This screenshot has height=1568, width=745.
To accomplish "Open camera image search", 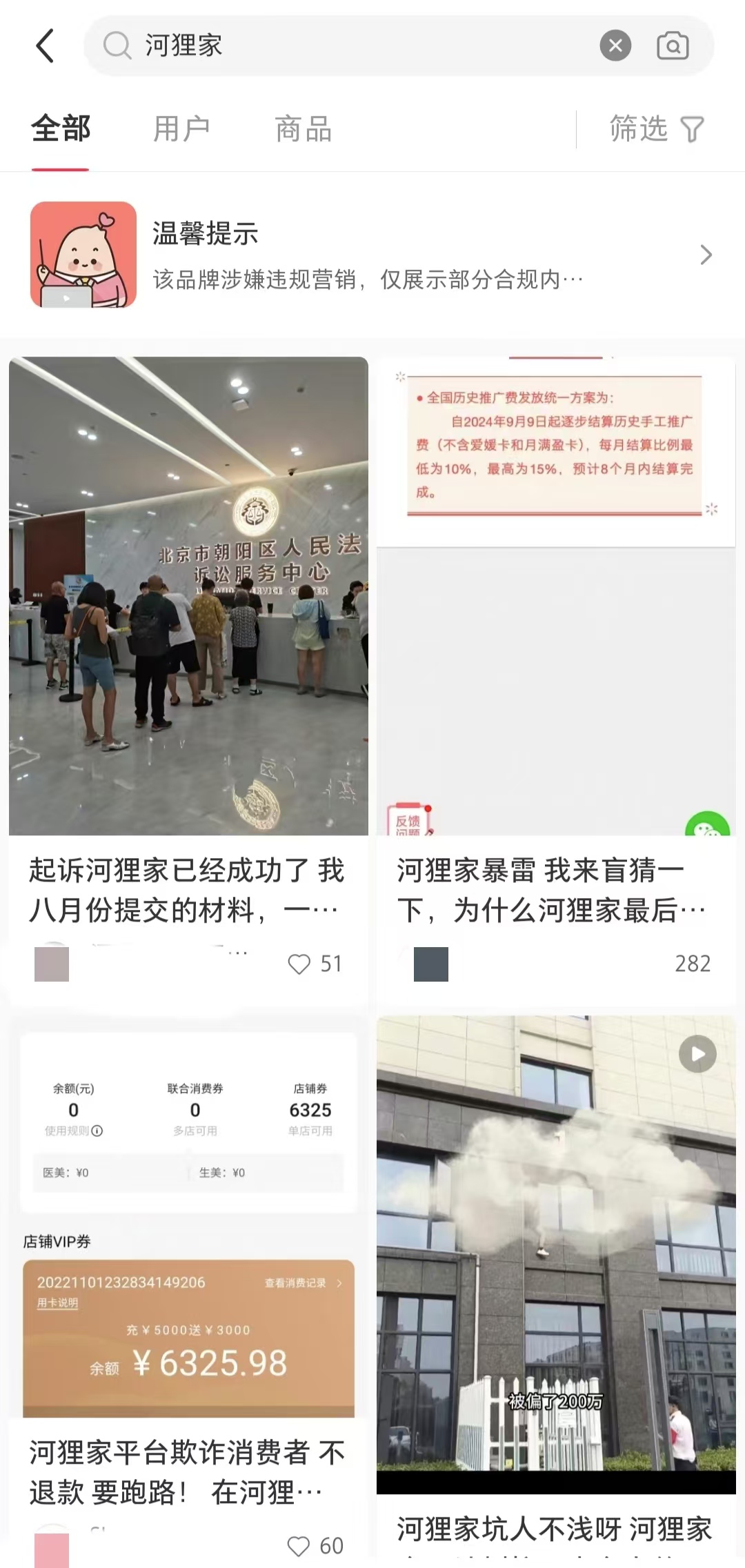I will tap(673, 46).
